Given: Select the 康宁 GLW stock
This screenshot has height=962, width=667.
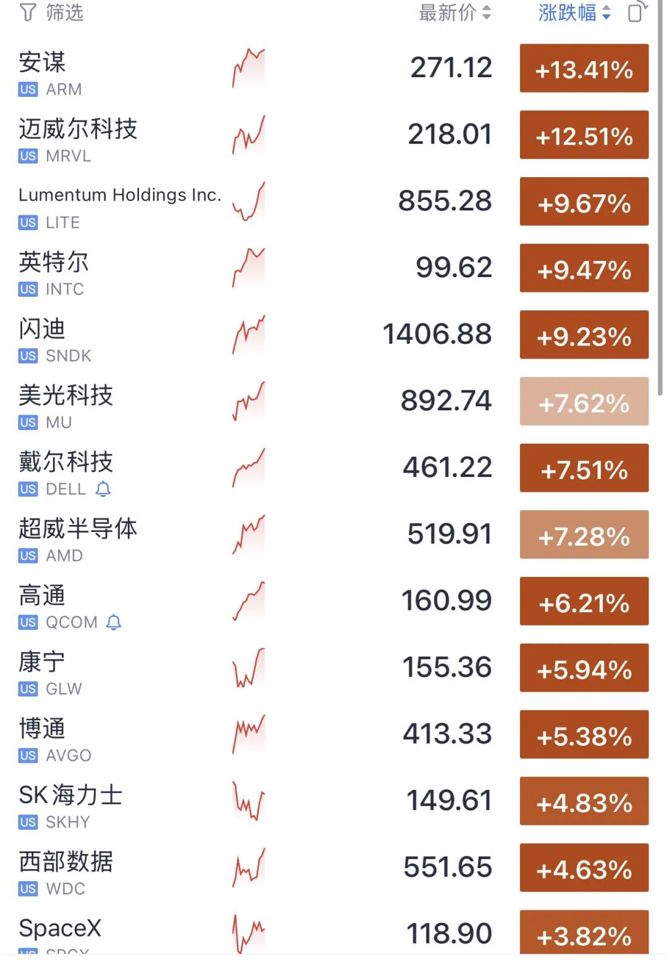Looking at the screenshot, I should pyautogui.click(x=333, y=668).
